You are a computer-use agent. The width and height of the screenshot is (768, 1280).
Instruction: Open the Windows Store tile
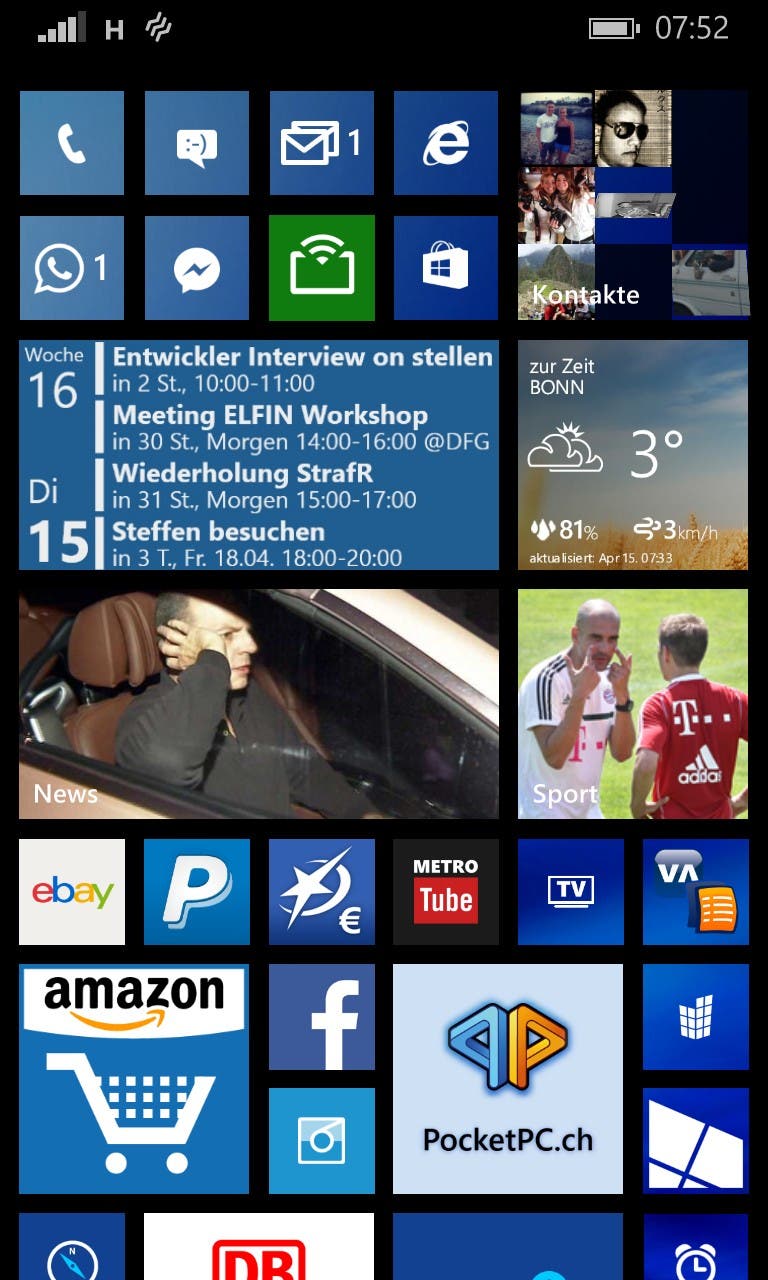click(x=446, y=268)
